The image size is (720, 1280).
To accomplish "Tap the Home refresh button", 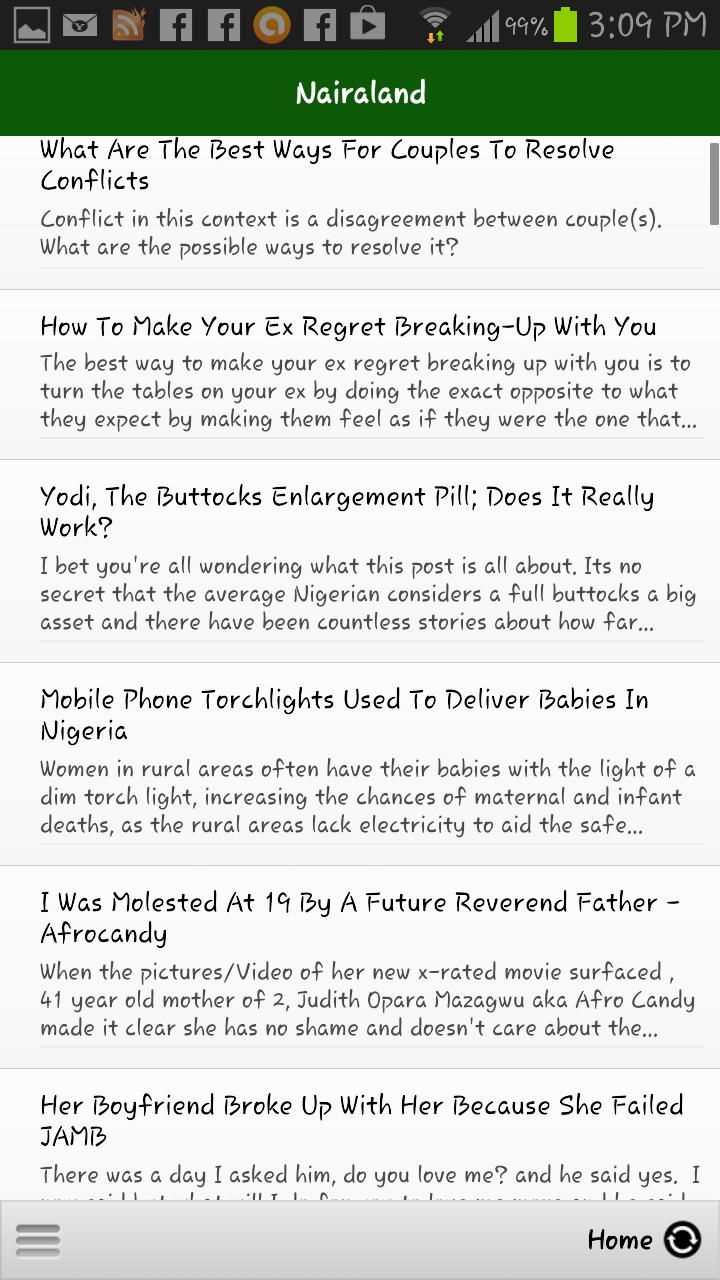I will tap(682, 1240).
